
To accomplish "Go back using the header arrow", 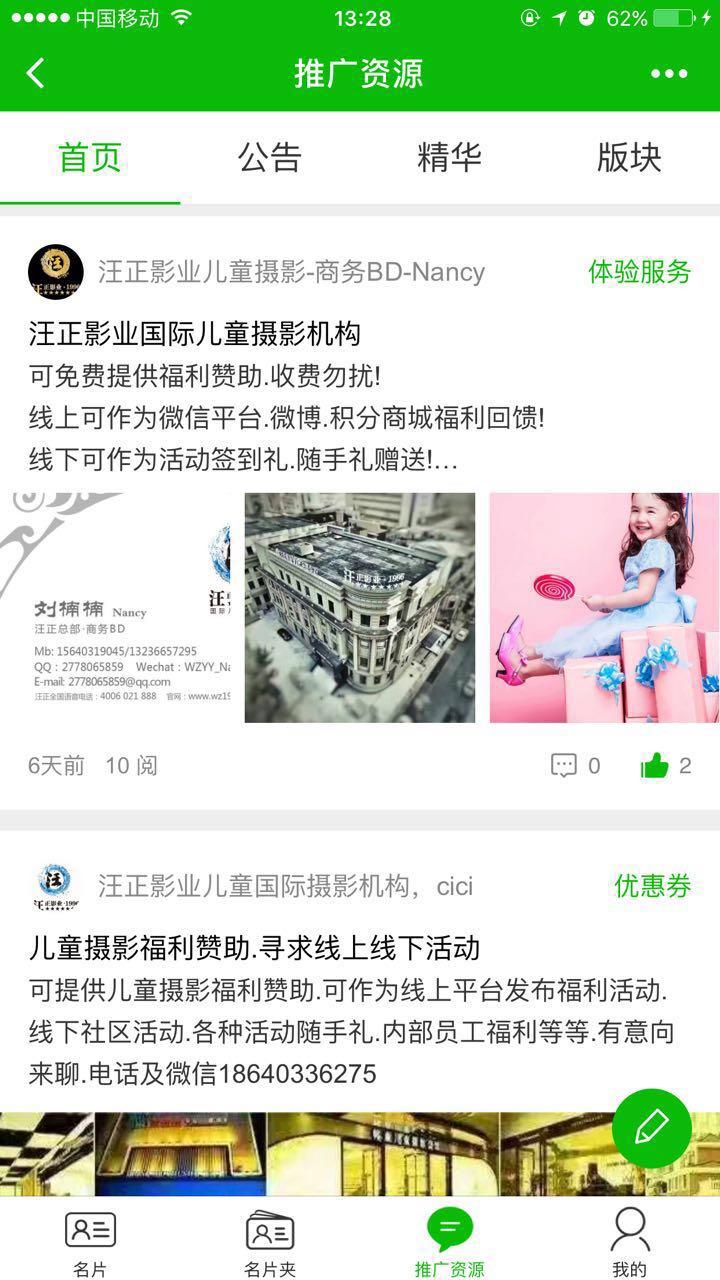I will point(36,73).
